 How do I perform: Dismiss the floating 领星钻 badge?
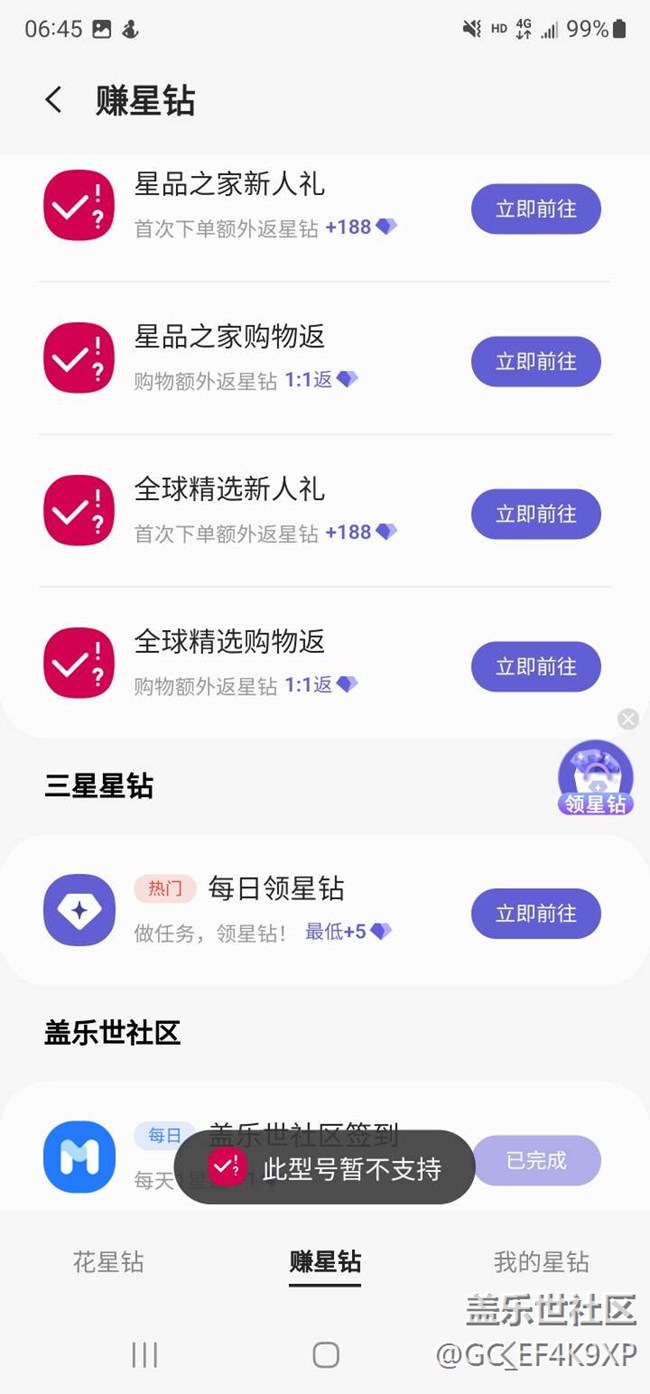628,719
